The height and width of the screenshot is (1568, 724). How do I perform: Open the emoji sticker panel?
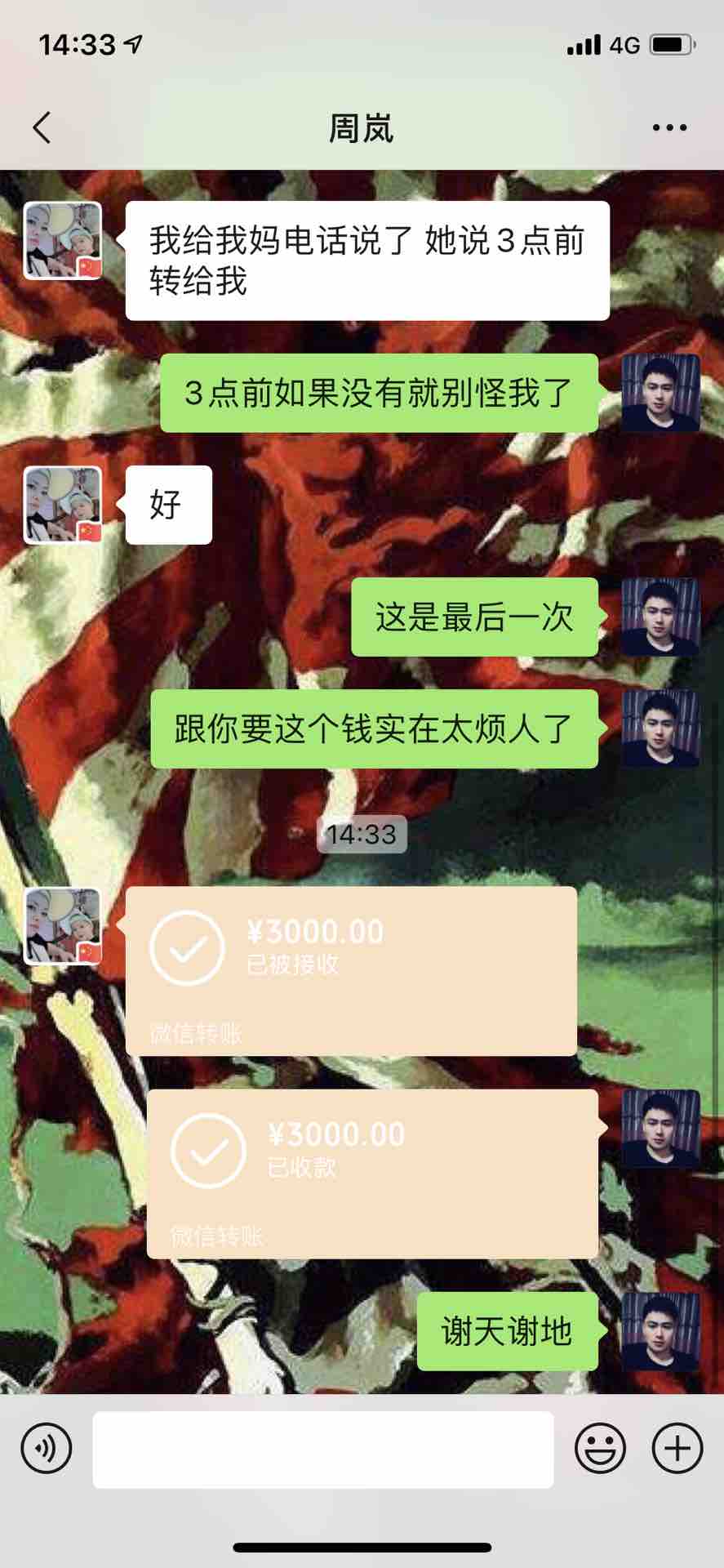pyautogui.click(x=600, y=1448)
